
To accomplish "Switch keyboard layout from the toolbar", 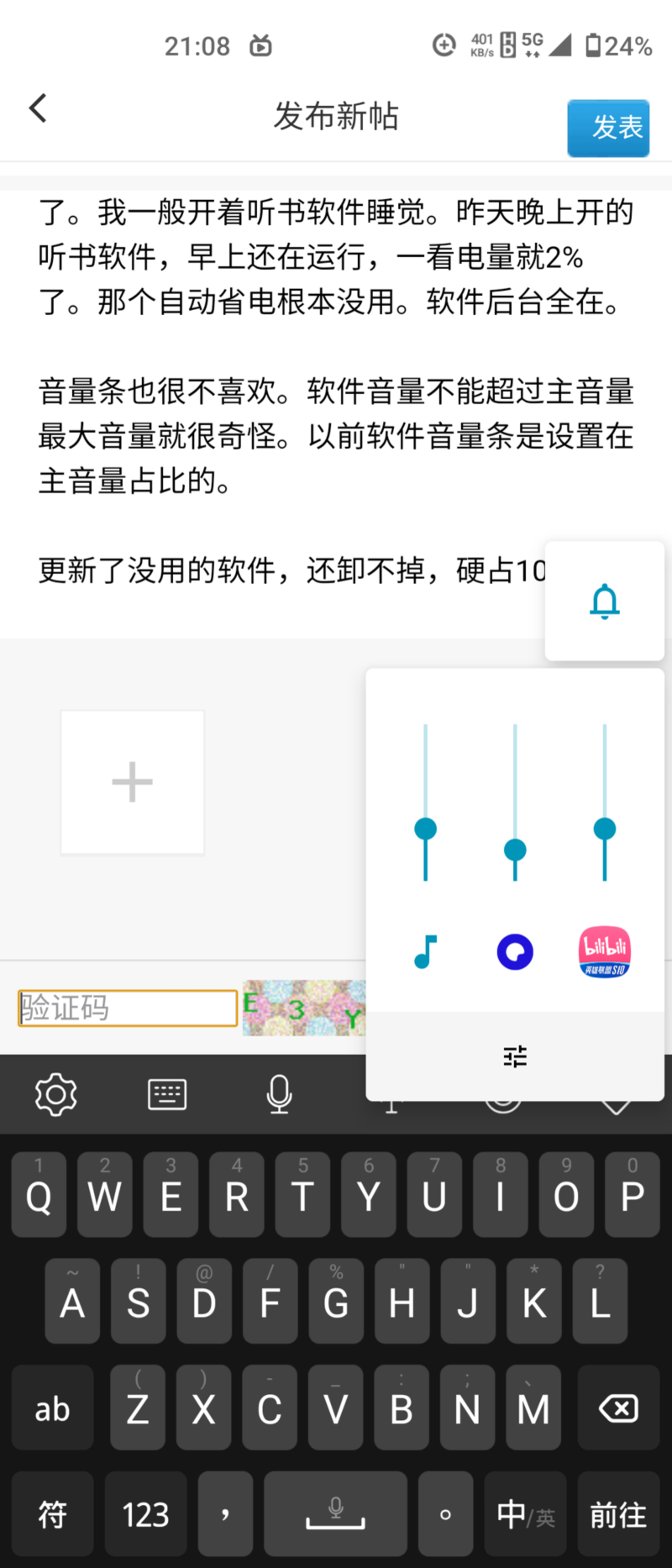I will 167,1094.
